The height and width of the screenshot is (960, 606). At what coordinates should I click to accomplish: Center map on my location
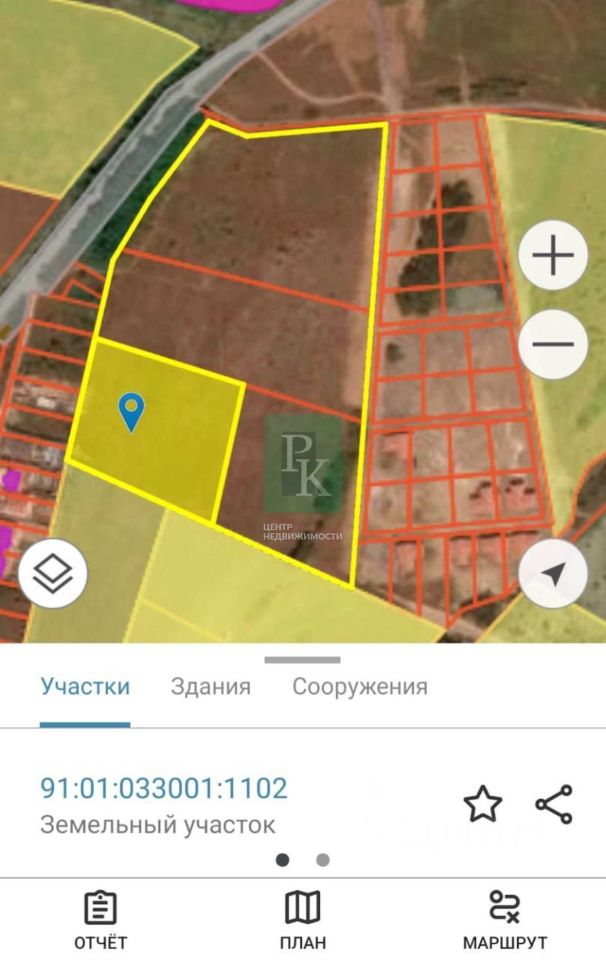pyautogui.click(x=553, y=574)
